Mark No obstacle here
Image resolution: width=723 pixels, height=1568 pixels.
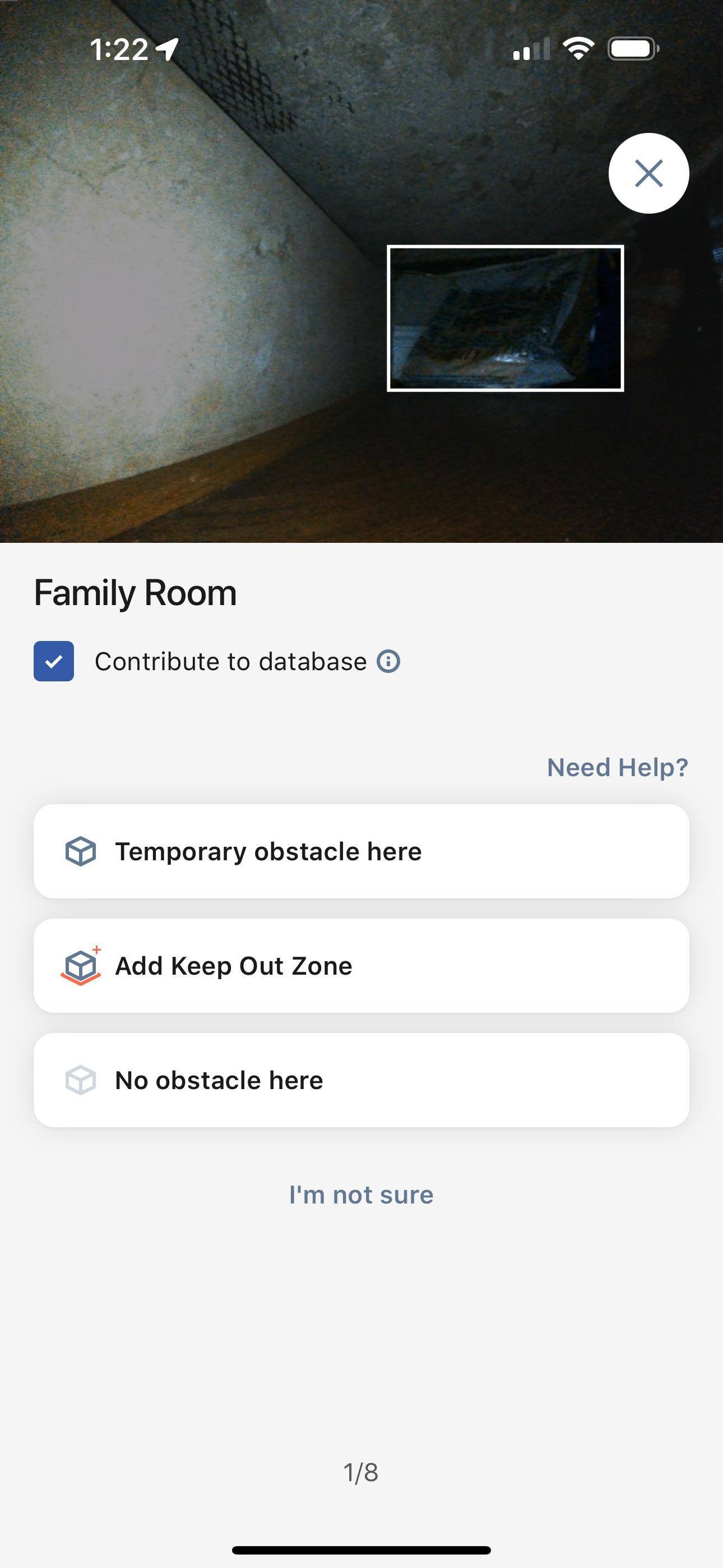[x=361, y=1080]
